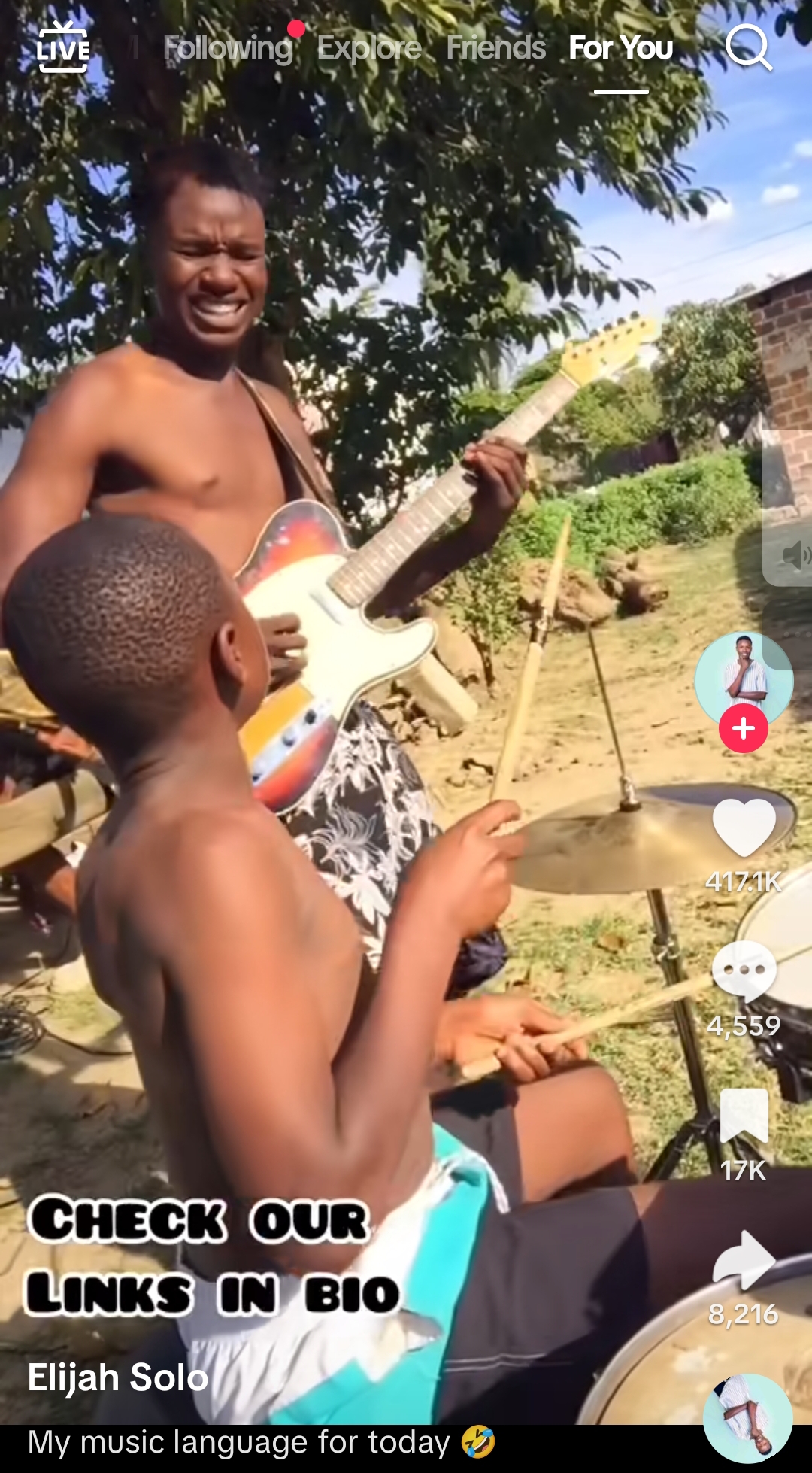Tap the speaker volume icon

point(793,556)
